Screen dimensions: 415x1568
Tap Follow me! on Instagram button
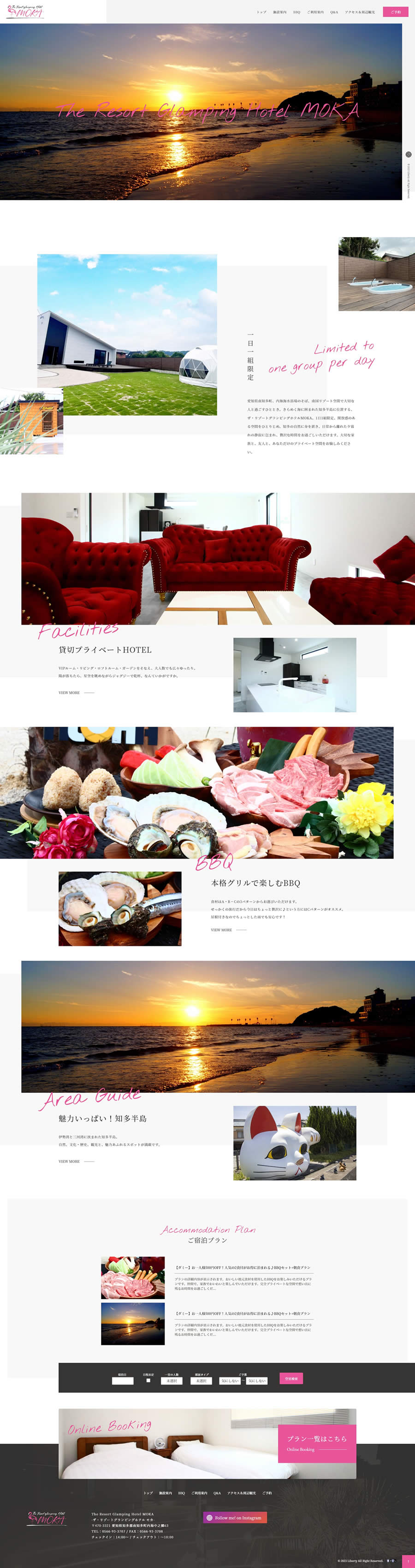tap(235, 1517)
